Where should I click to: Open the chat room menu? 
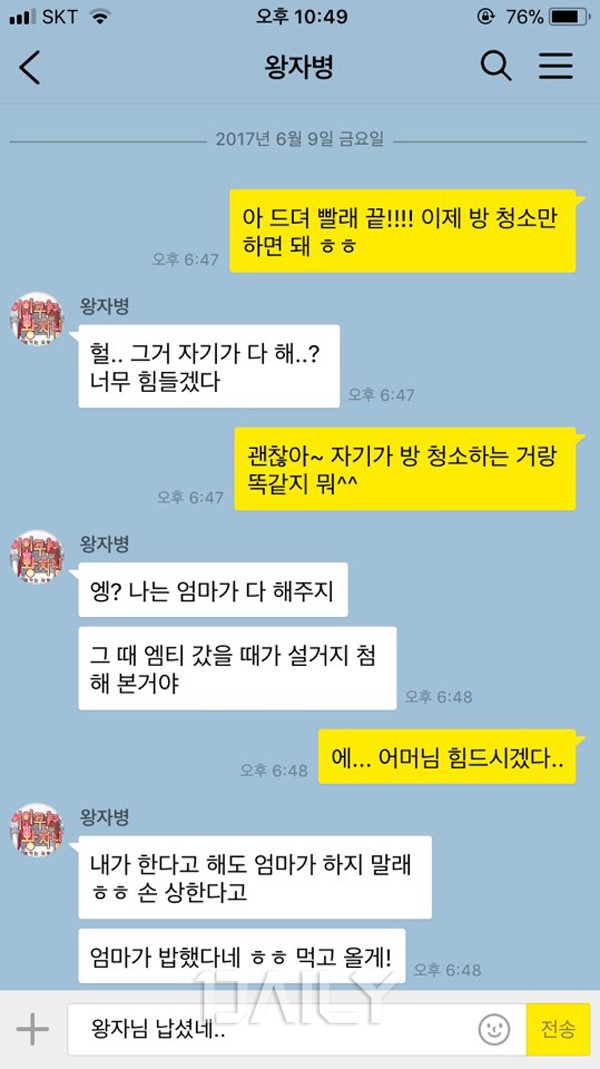(556, 67)
